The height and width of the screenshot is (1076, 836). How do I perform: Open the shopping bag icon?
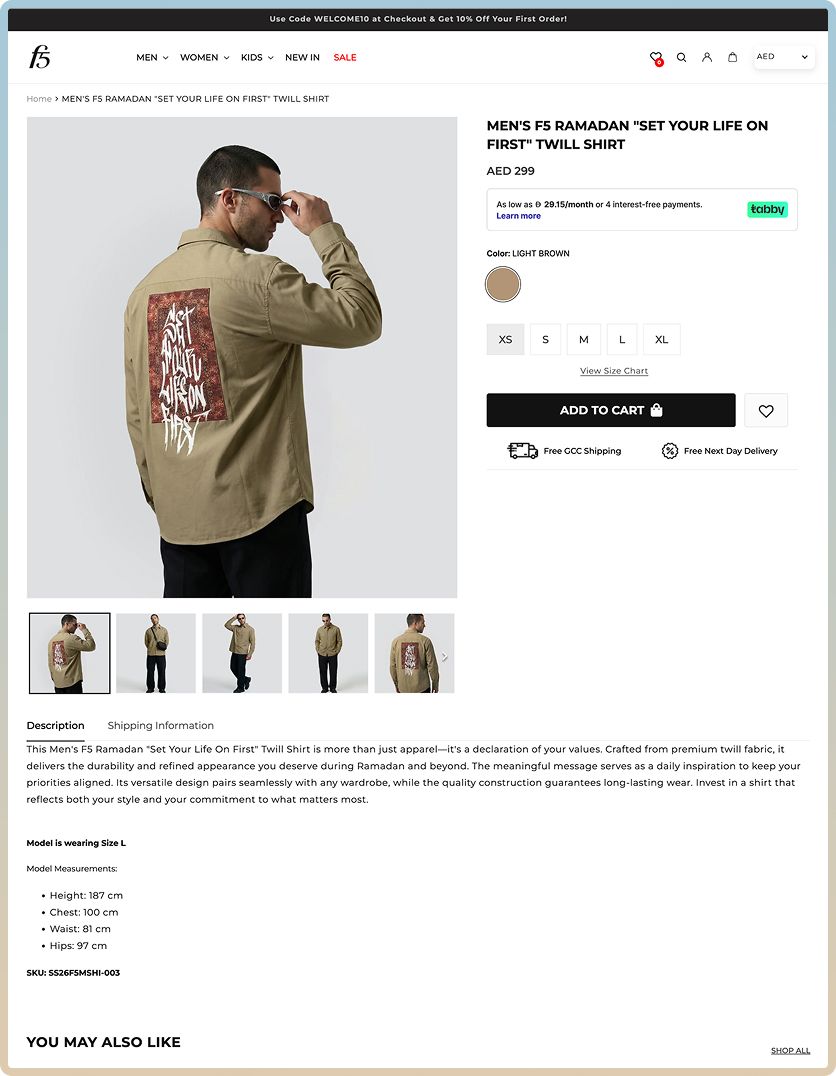732,57
